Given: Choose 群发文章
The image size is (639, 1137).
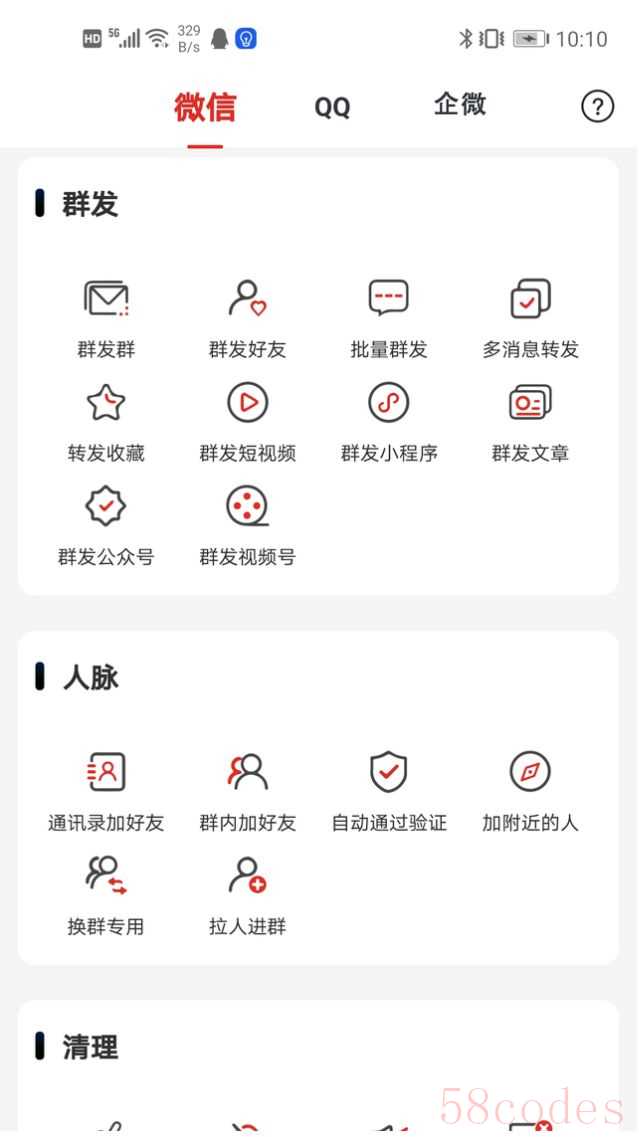Looking at the screenshot, I should (x=530, y=421).
